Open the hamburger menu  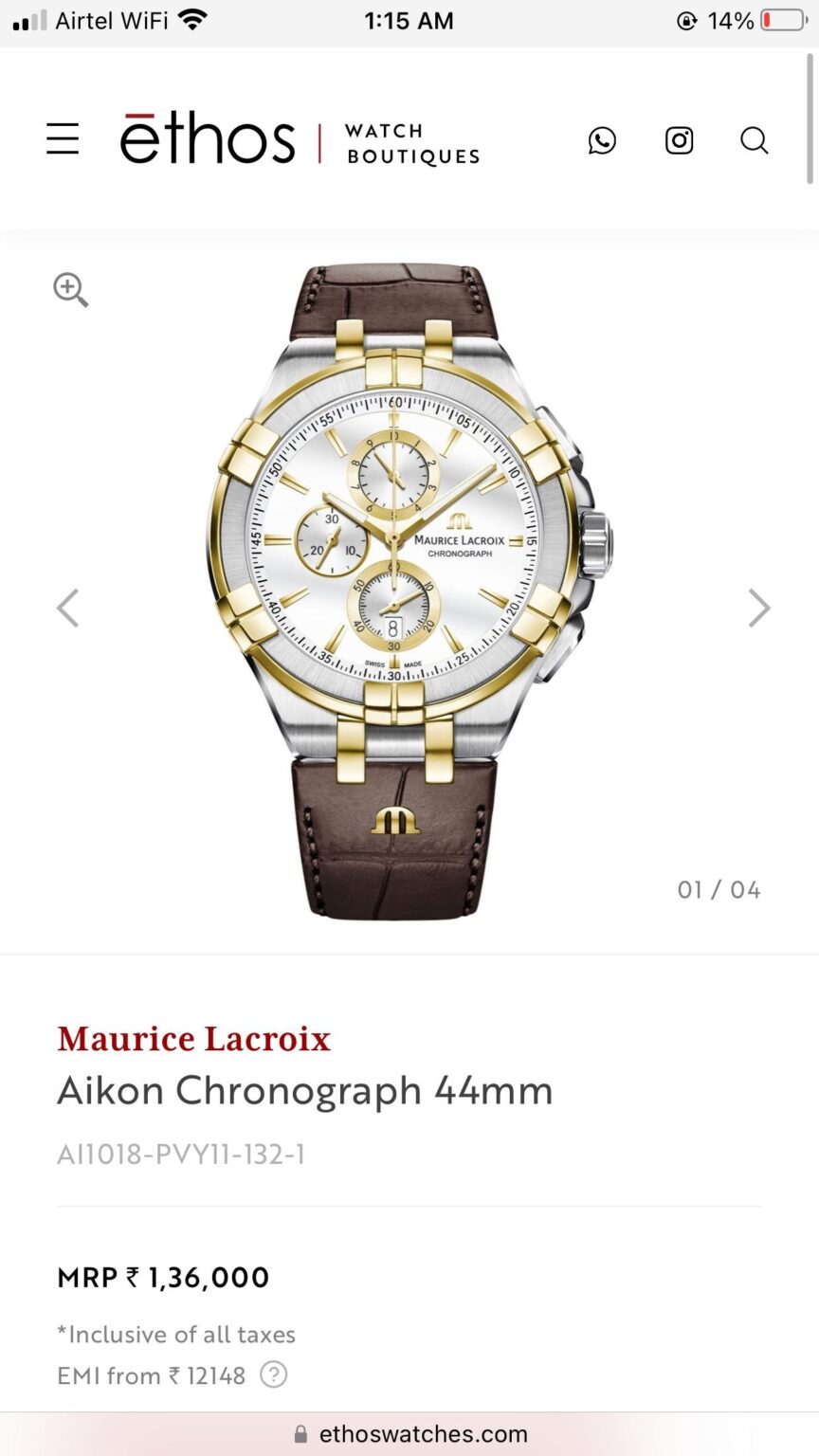click(63, 139)
